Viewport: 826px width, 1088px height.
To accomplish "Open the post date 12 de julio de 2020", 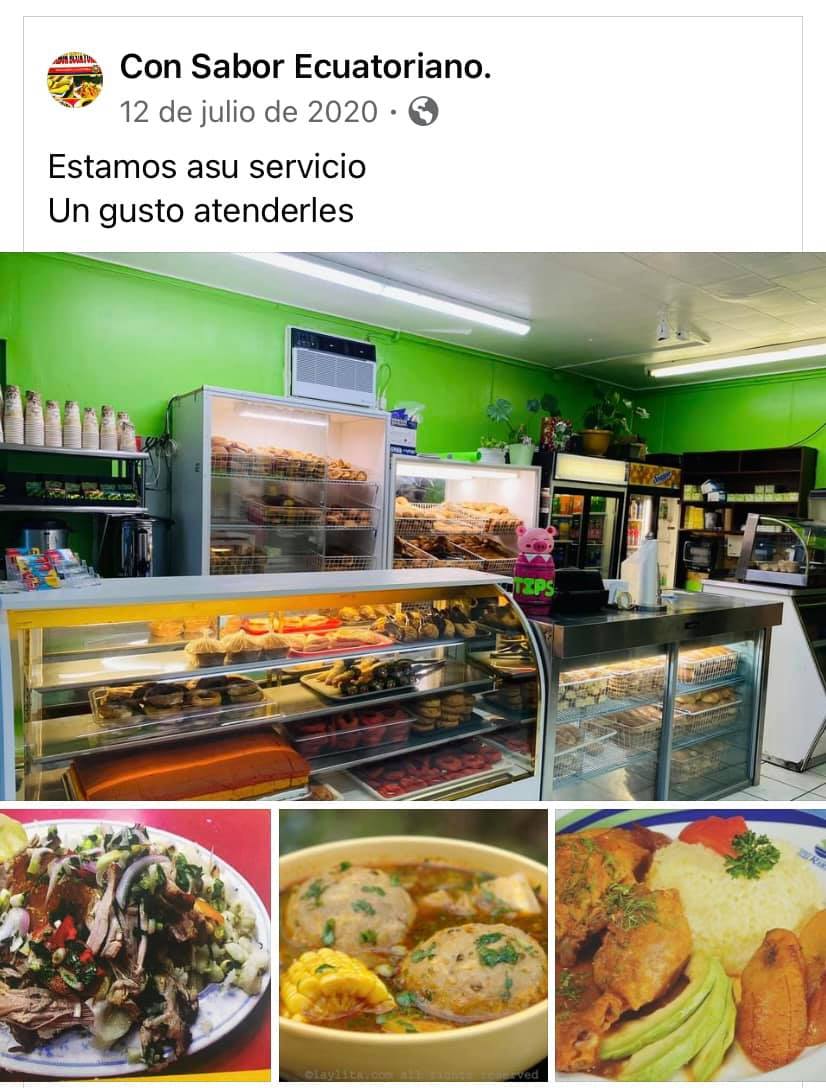I will click(248, 112).
